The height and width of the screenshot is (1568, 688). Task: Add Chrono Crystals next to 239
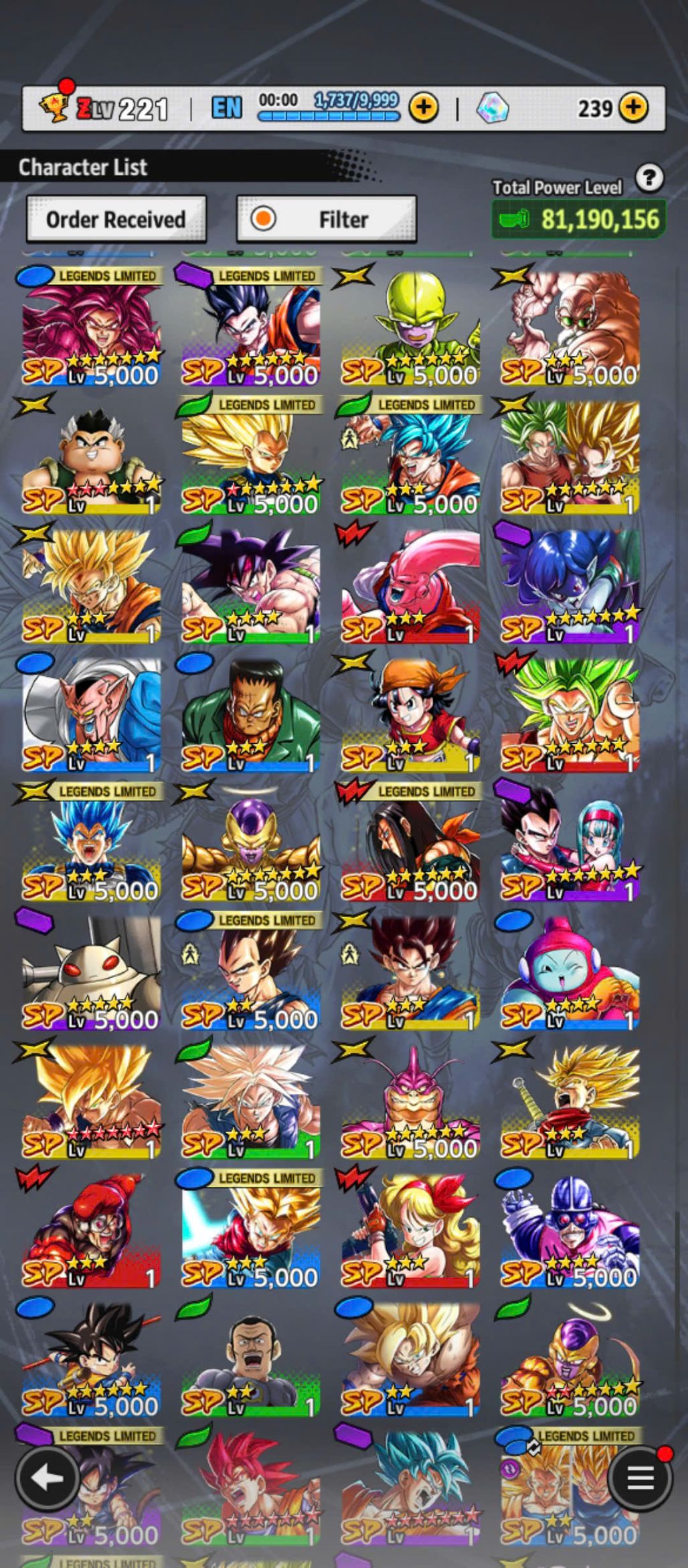click(633, 107)
